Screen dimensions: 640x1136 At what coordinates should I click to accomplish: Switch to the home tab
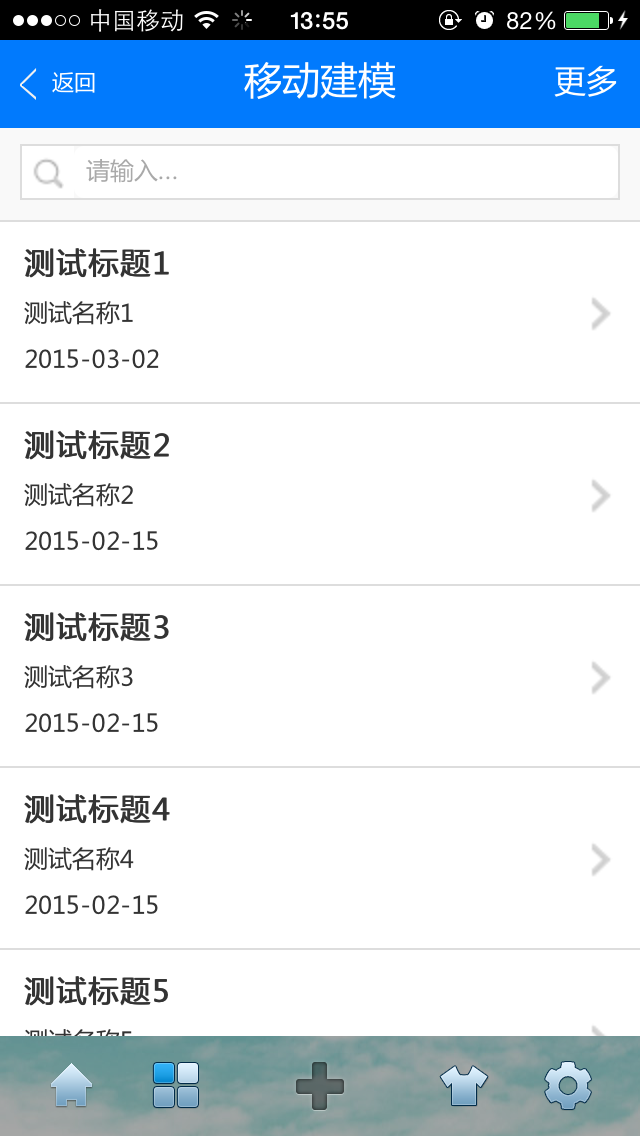point(71,1086)
